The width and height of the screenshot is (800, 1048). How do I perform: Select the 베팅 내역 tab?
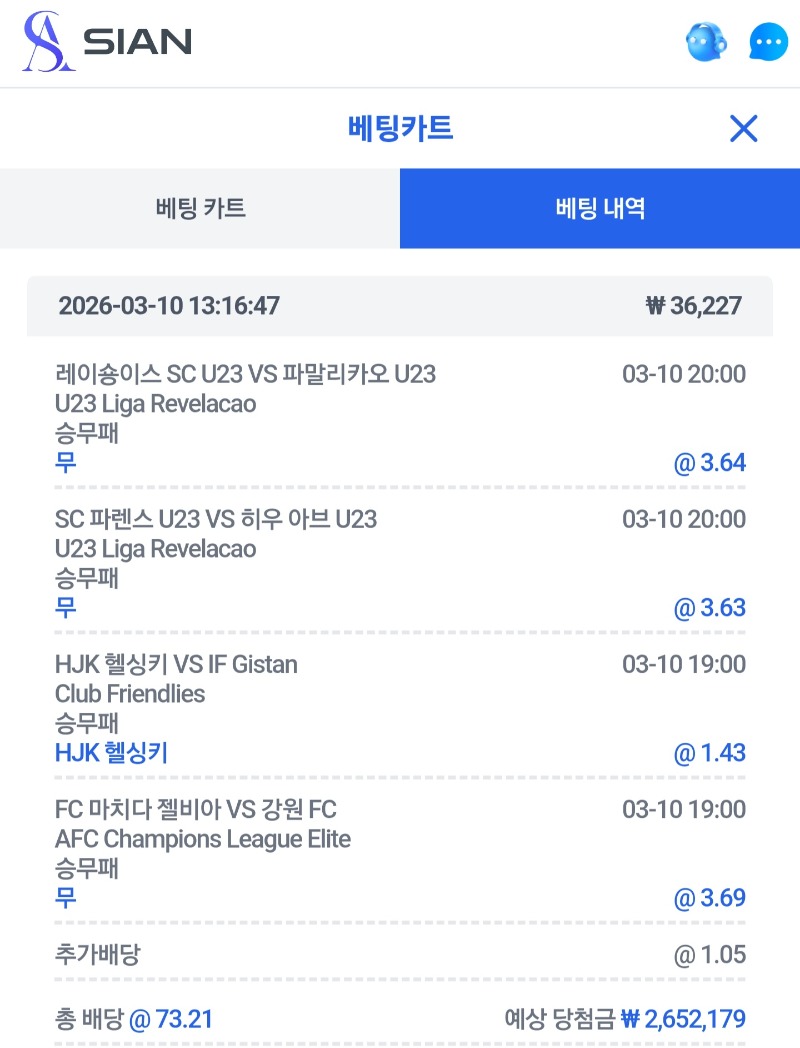click(x=600, y=208)
